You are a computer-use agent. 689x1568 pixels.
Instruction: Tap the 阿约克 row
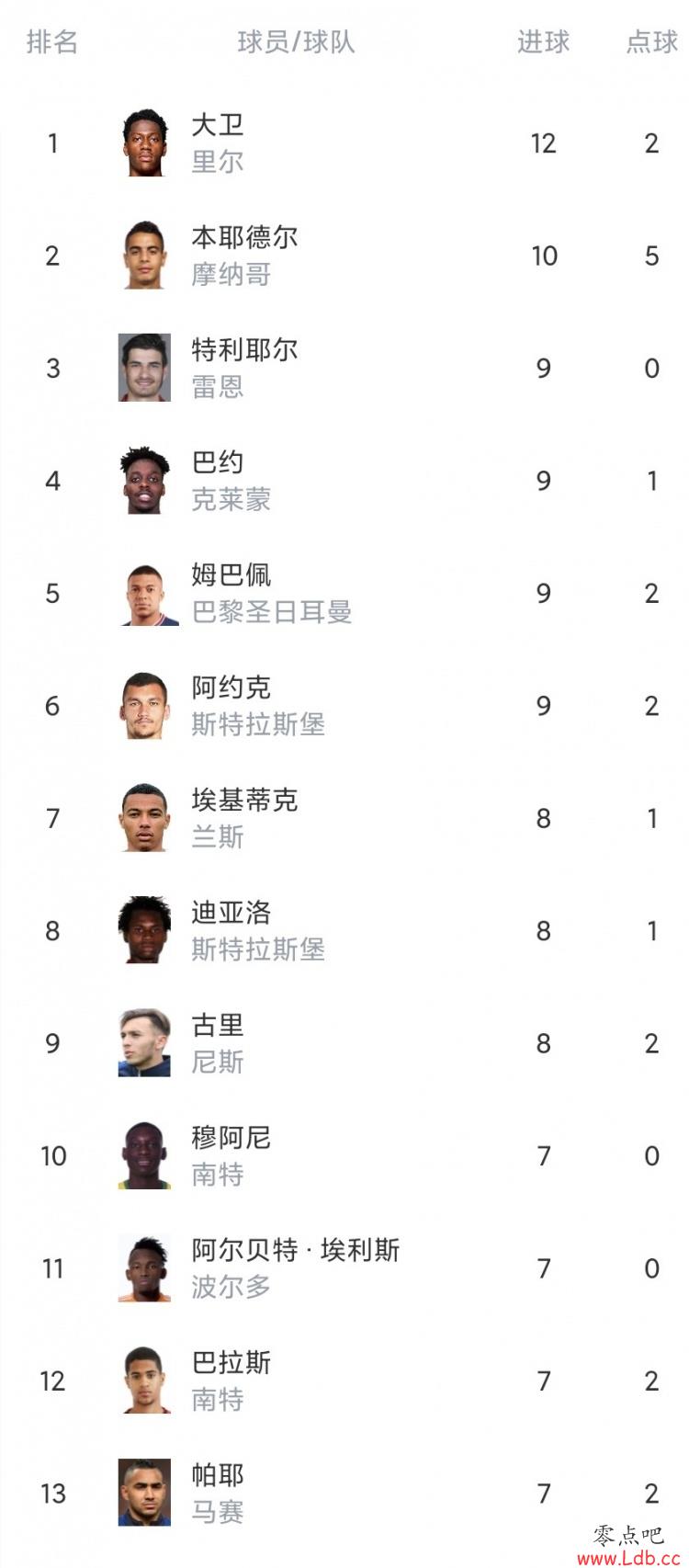[344, 706]
